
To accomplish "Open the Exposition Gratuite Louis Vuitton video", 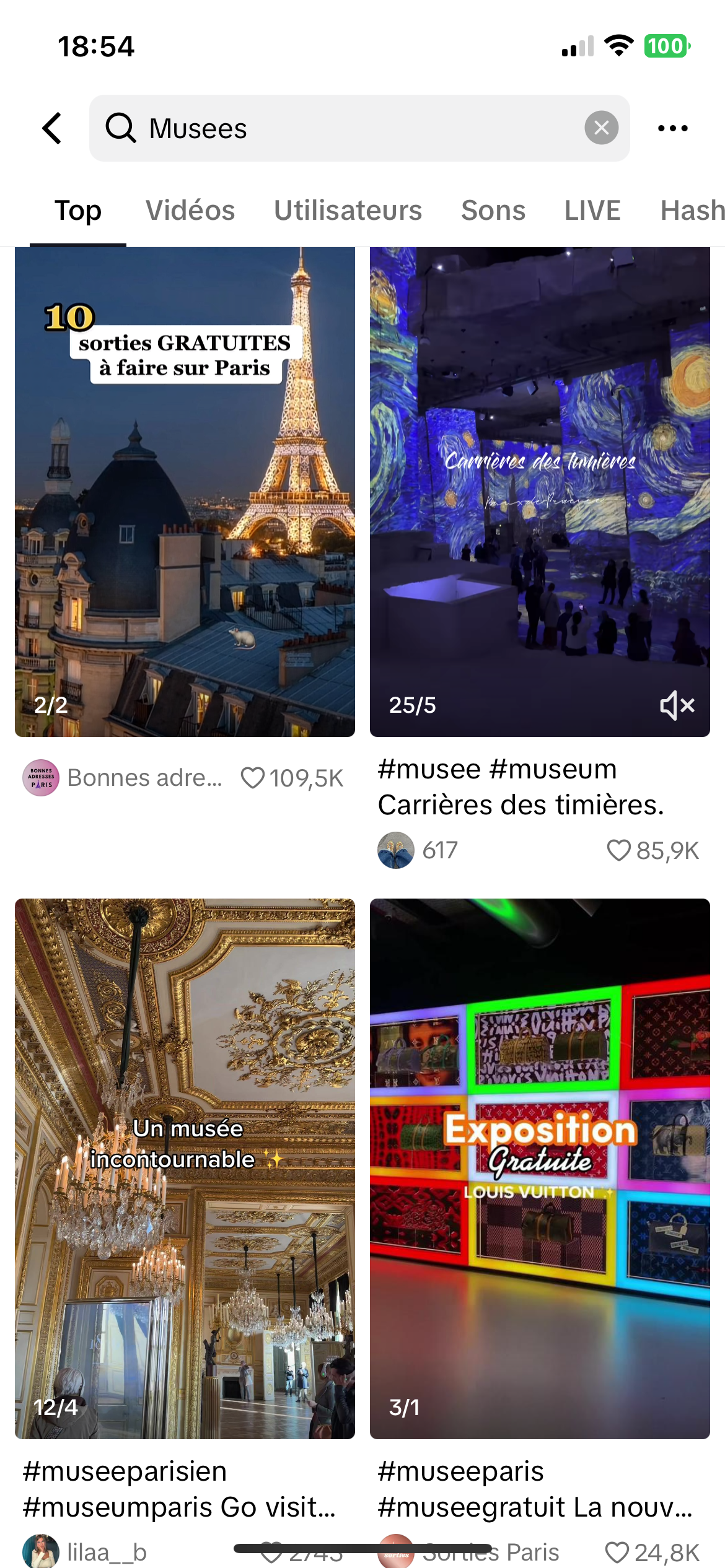I will 539,1168.
